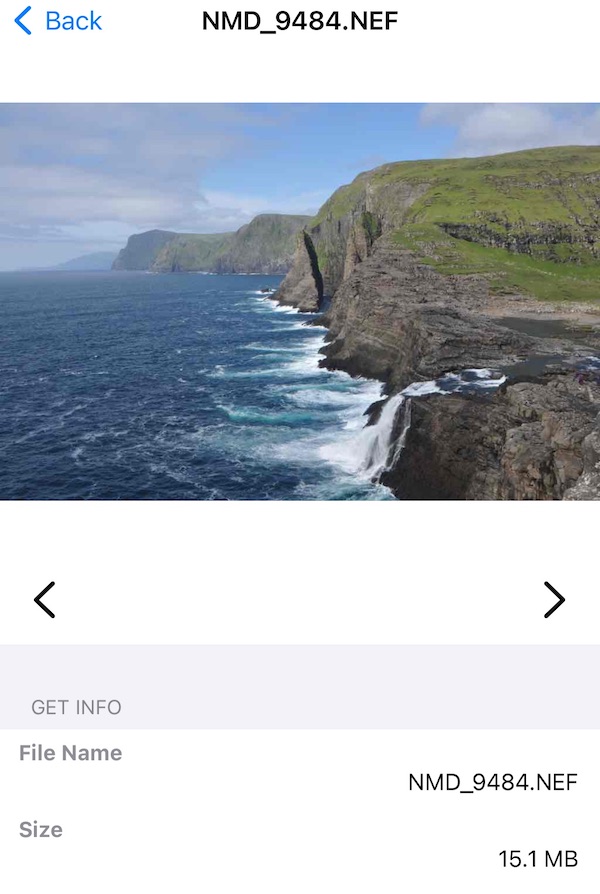Viewport: 600px width, 894px height.
Task: Go back using the Back button
Action: click(58, 20)
